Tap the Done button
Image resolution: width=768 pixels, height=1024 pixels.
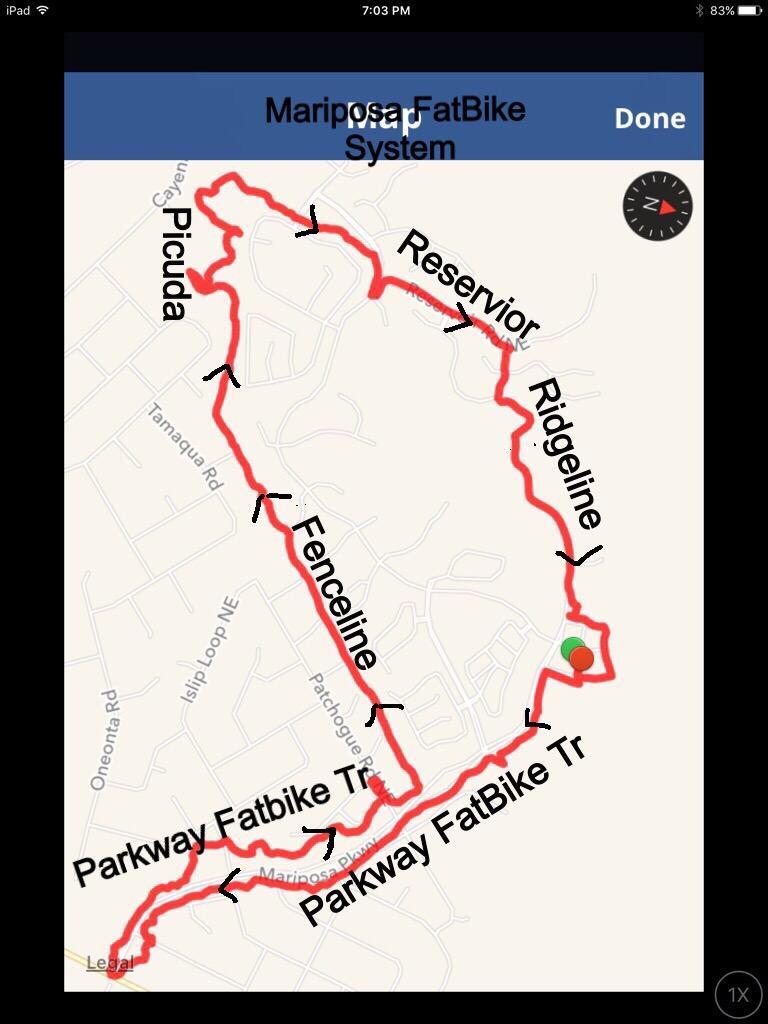click(x=650, y=118)
